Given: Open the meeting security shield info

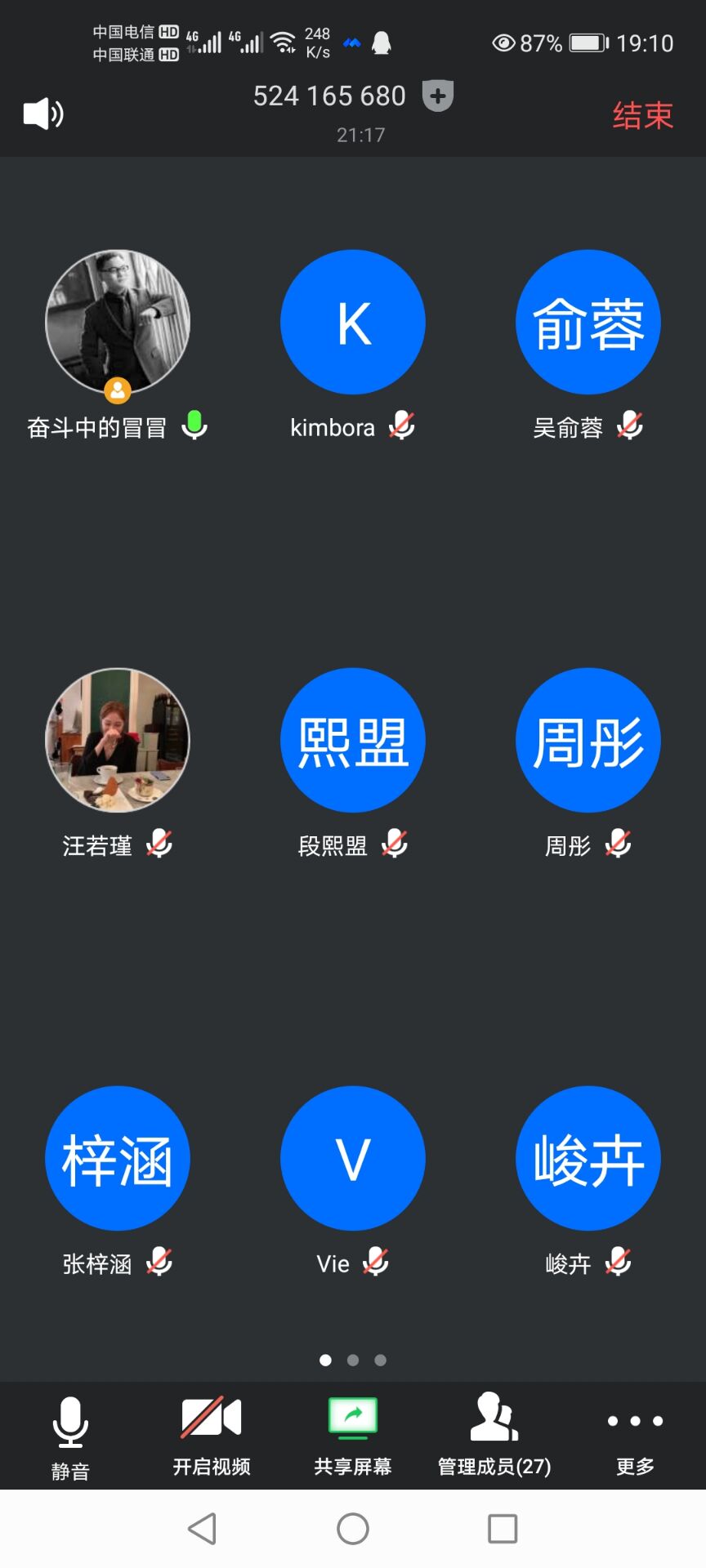Looking at the screenshot, I should click(x=438, y=96).
